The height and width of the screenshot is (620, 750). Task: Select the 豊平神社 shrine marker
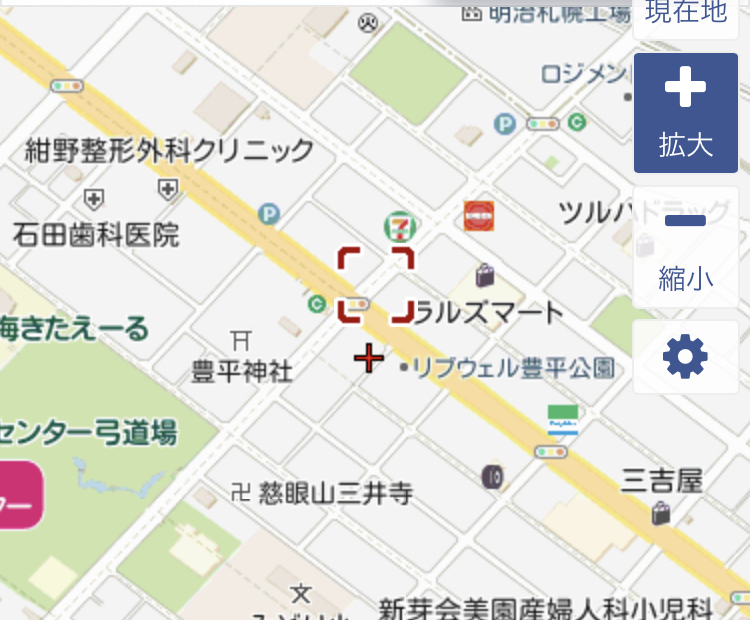tap(240, 342)
